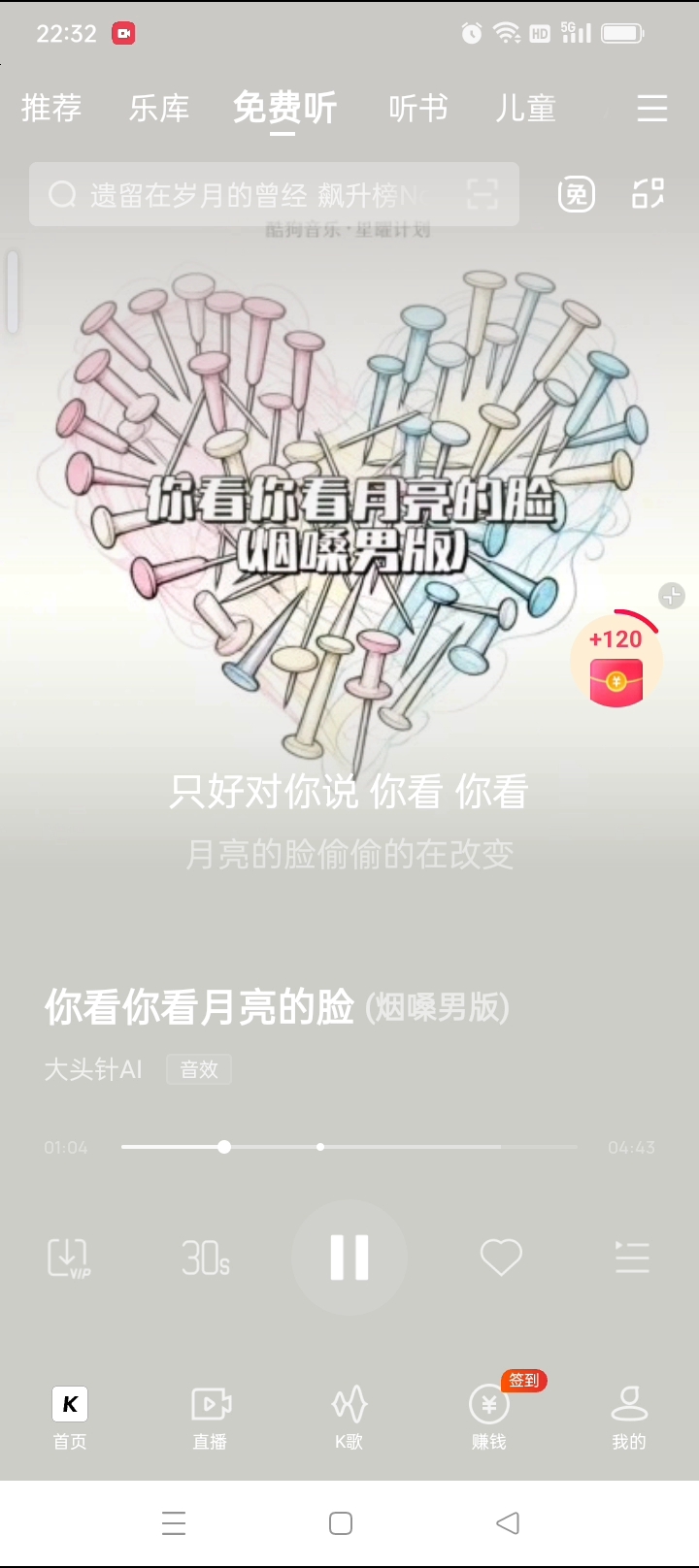
Task: Tap the 30s skip button
Action: point(206,1258)
